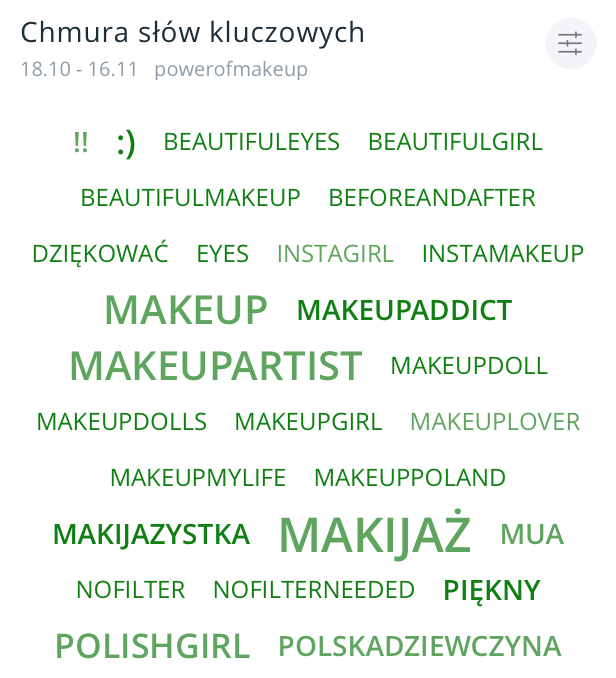Choose the MAKIJAZYSTKA keyword
This screenshot has height=678, width=616.
[151, 534]
